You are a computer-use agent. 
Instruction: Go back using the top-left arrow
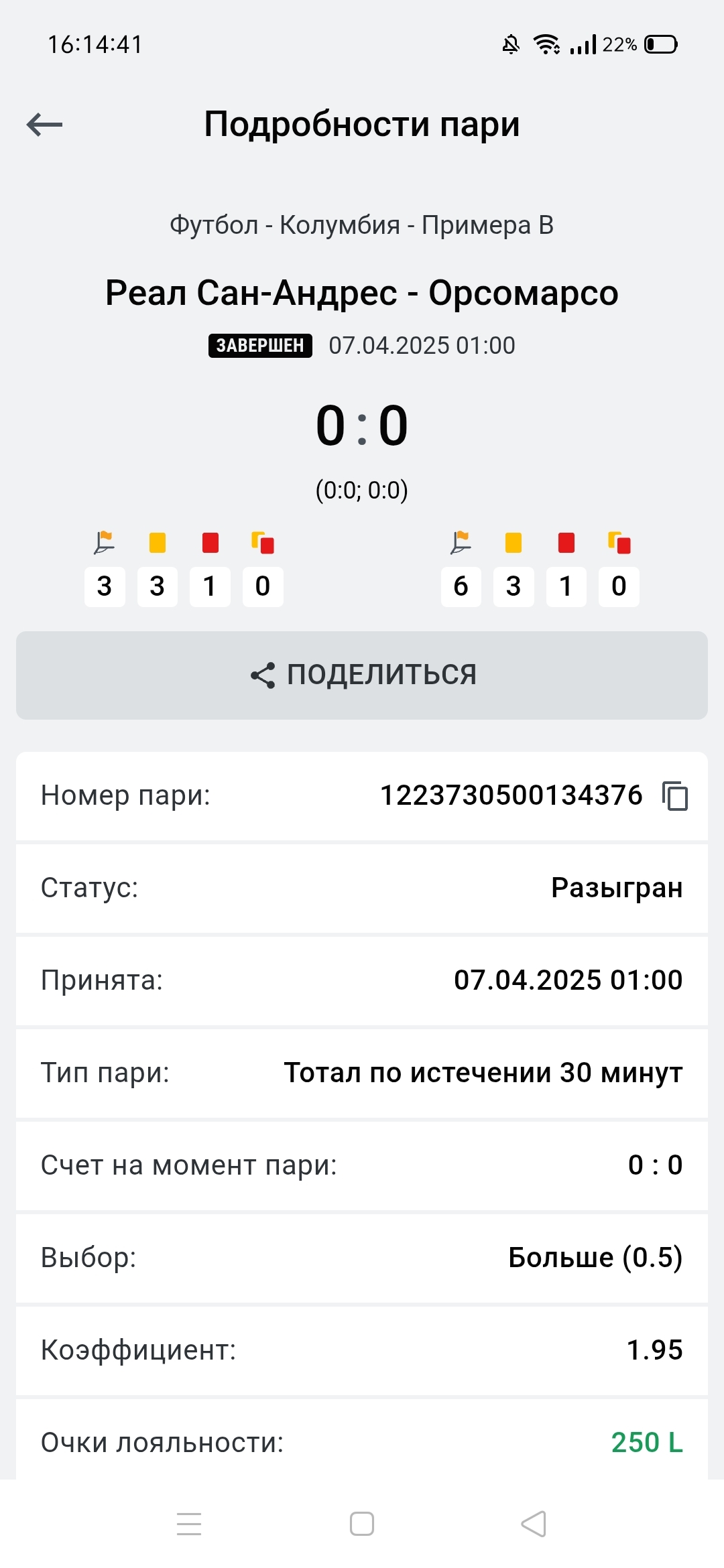(x=44, y=125)
